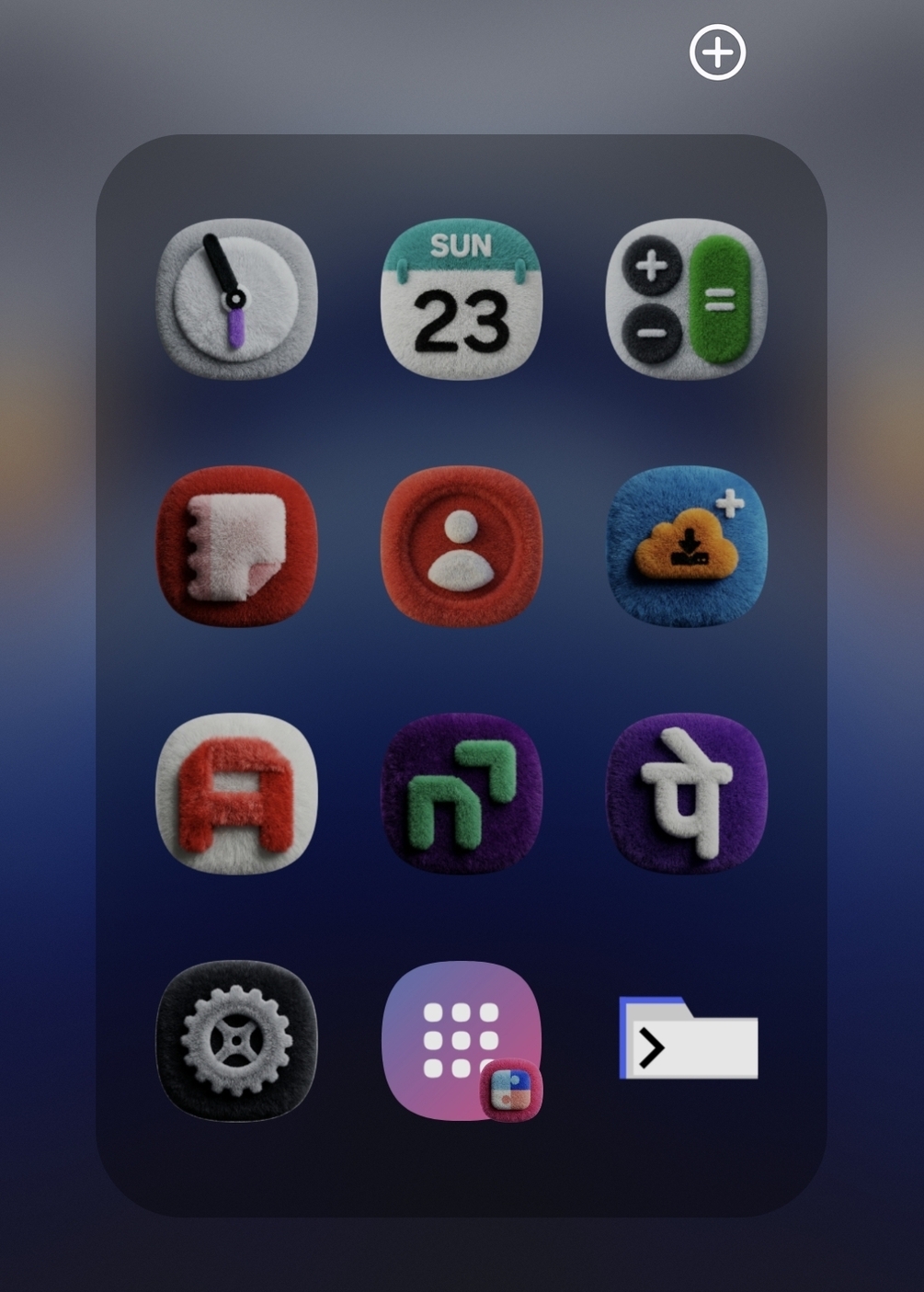Launch the Calculator app
924x1292 pixels.
coord(686,299)
